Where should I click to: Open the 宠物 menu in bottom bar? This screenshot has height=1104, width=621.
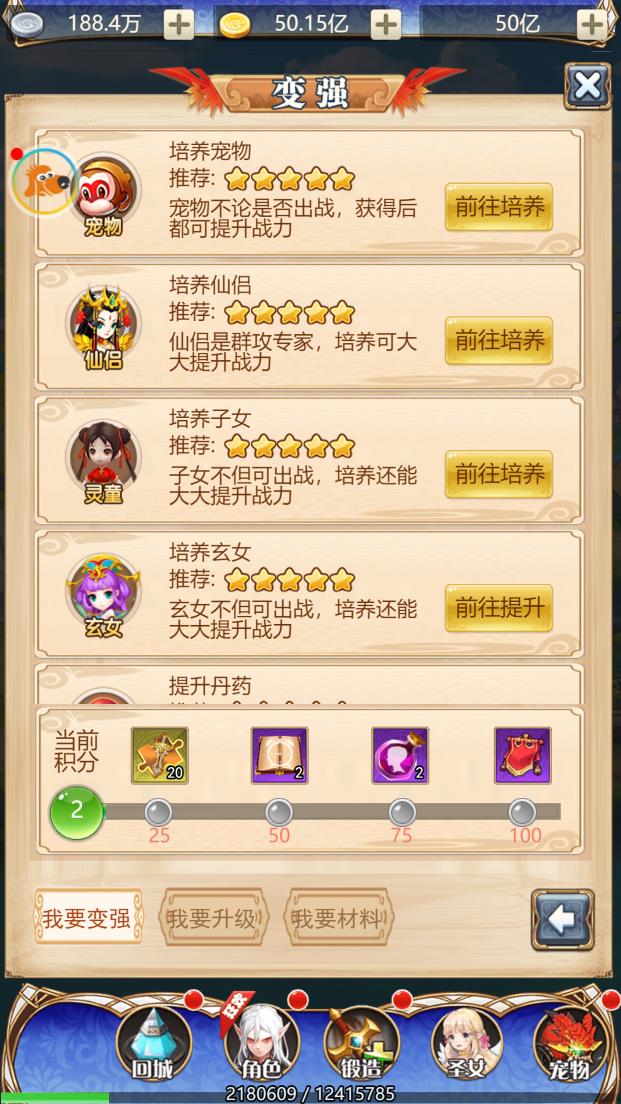pyautogui.click(x=570, y=1045)
